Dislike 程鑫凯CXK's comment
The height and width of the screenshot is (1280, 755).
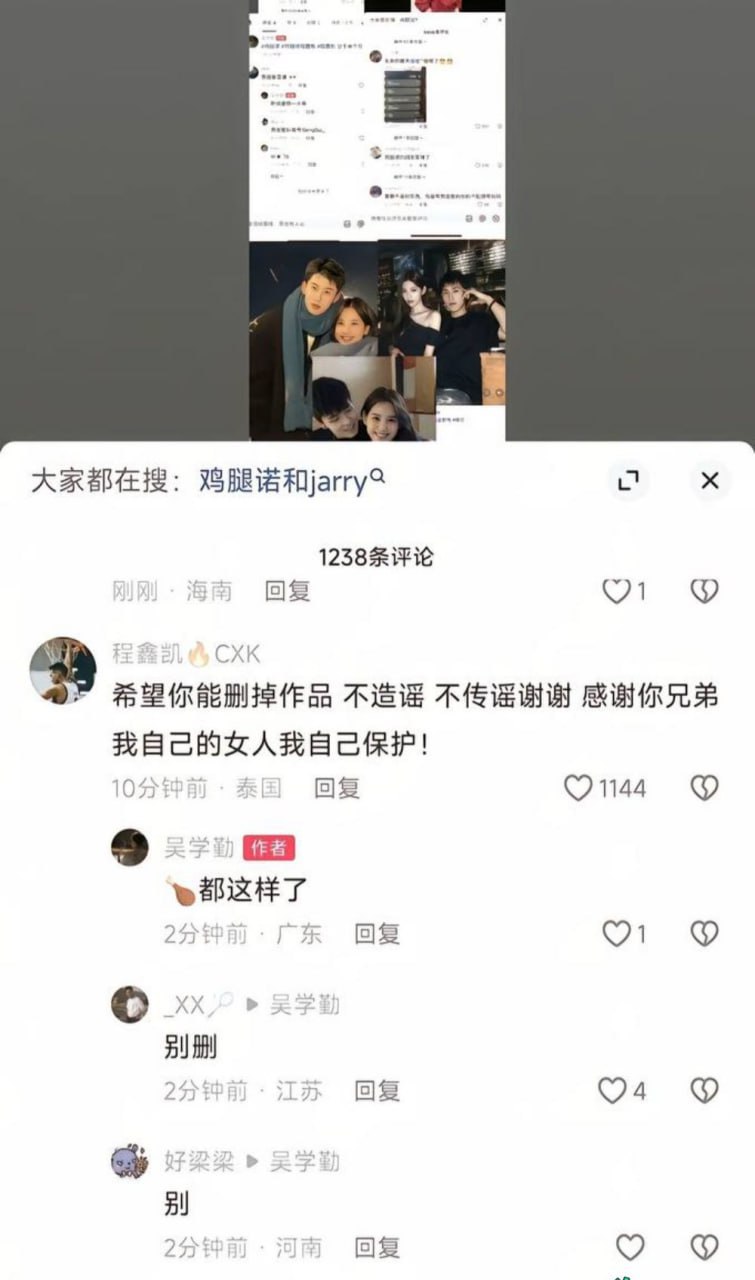coord(705,788)
